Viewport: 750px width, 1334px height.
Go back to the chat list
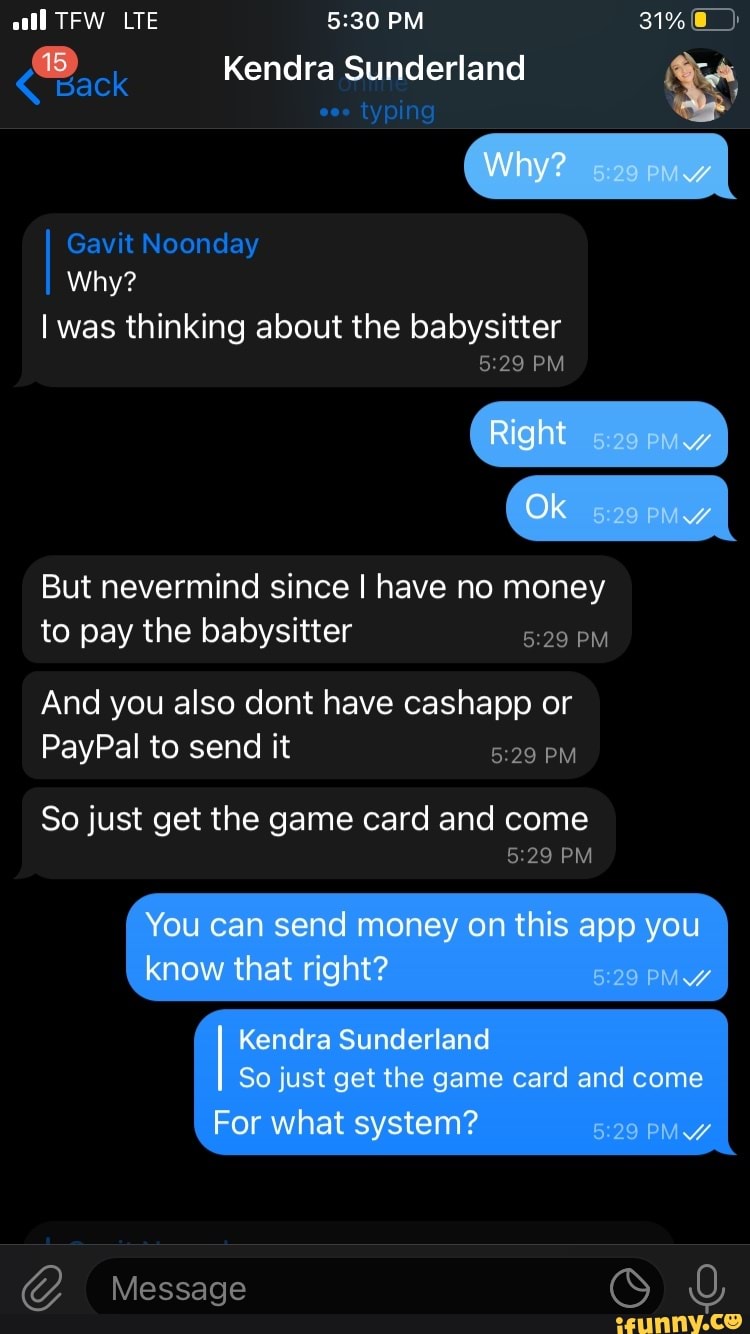coord(72,82)
